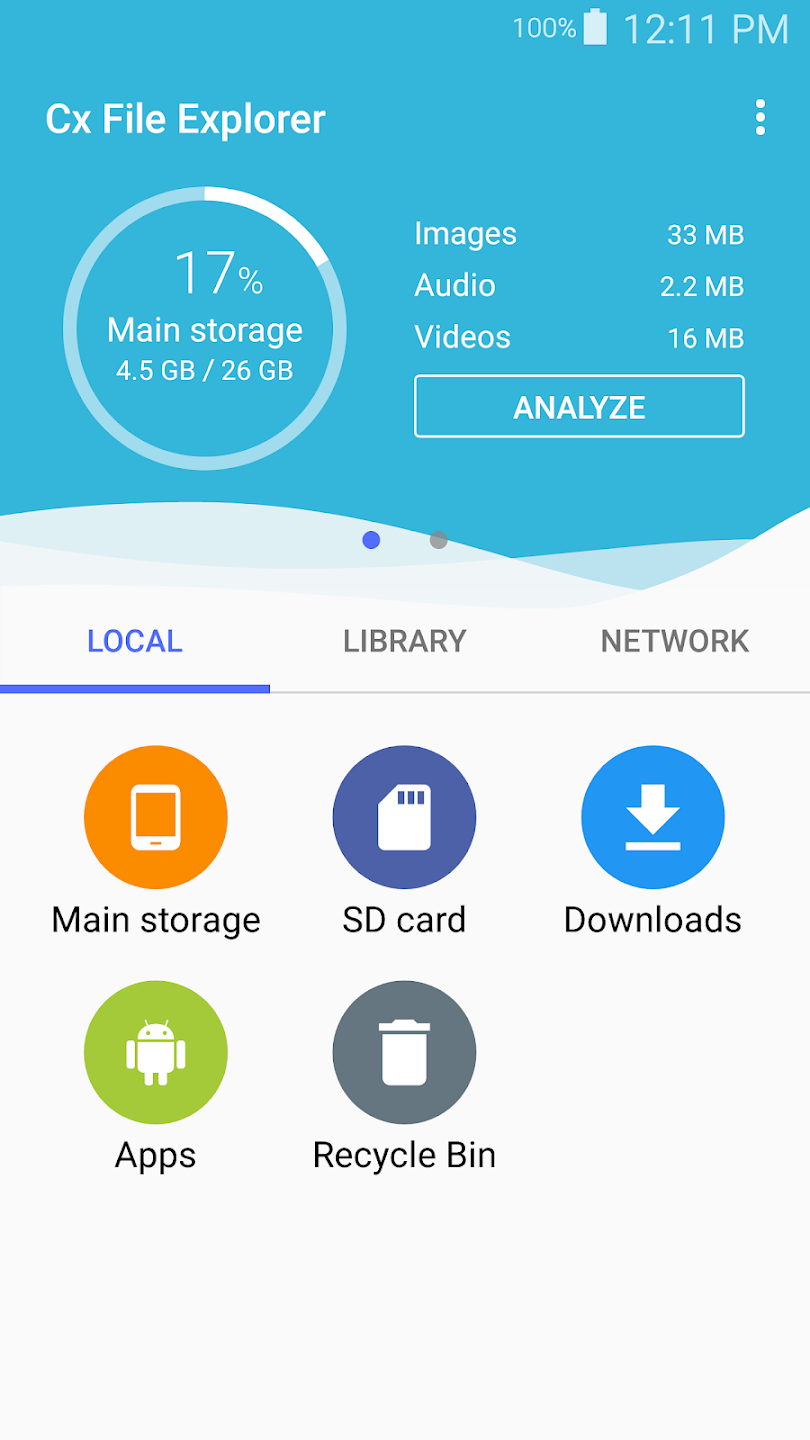The image size is (810, 1440).
Task: Open the three-dot overflow menu
Action: (760, 118)
